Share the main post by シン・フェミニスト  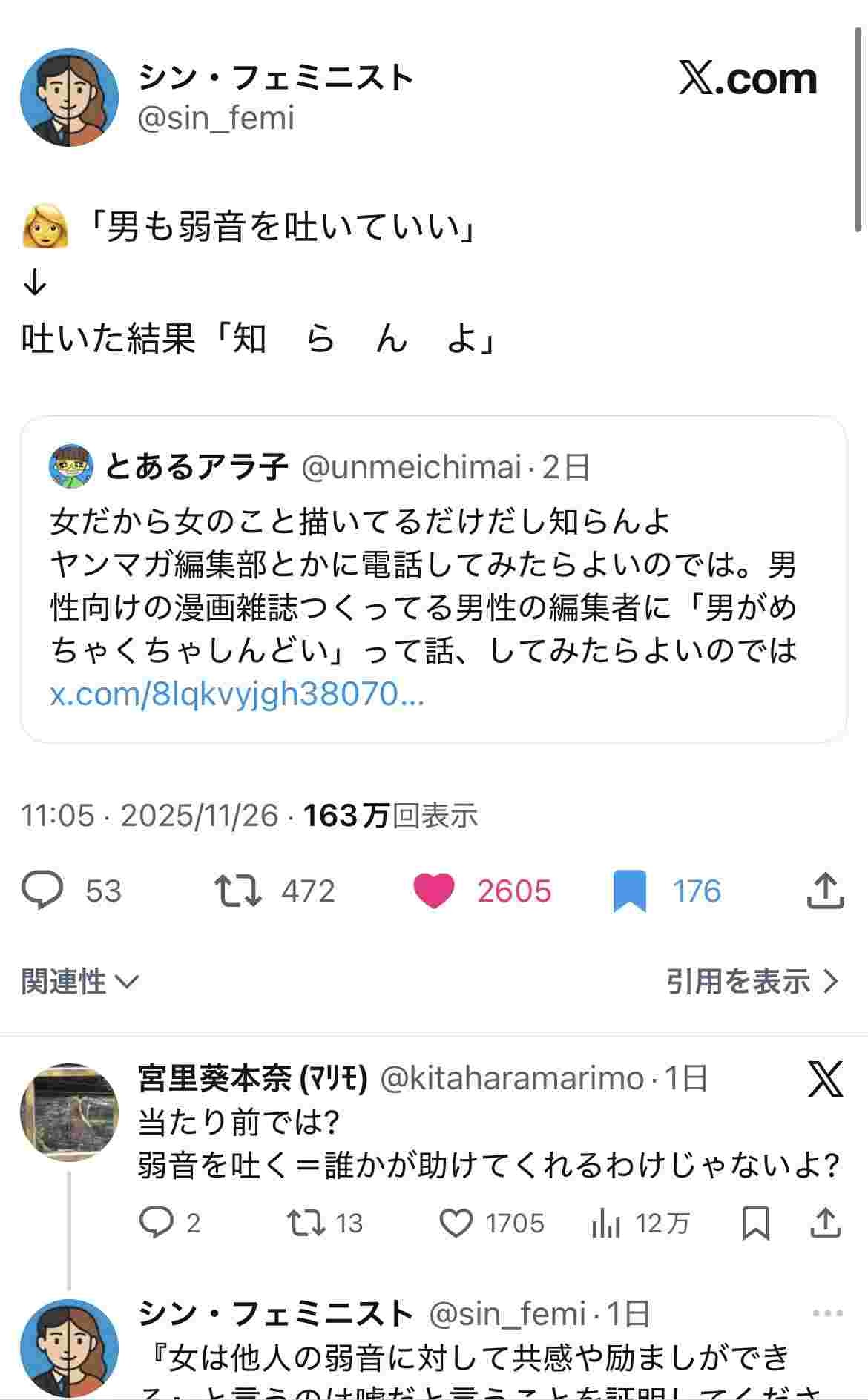click(x=825, y=891)
